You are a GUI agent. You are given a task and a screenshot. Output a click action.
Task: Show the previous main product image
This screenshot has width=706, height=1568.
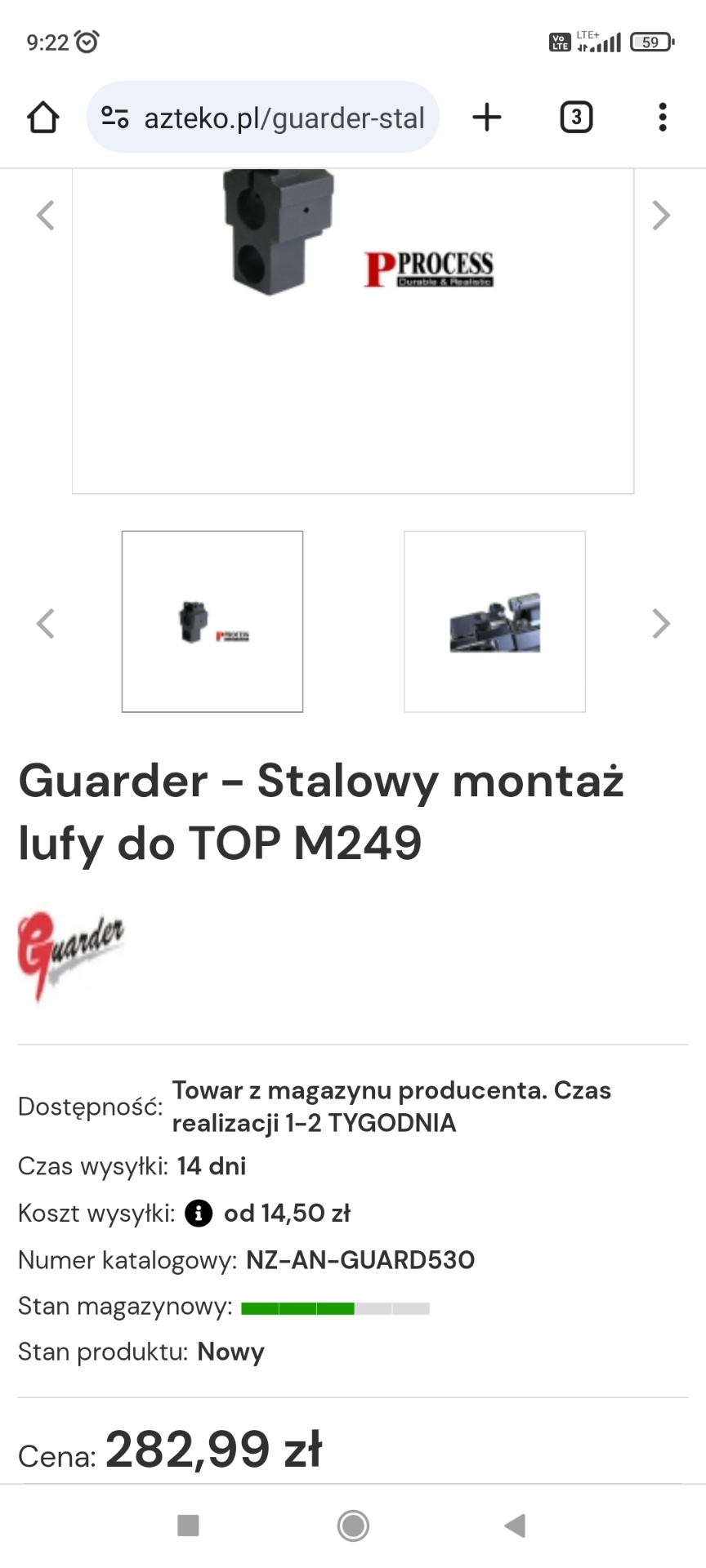coord(46,216)
